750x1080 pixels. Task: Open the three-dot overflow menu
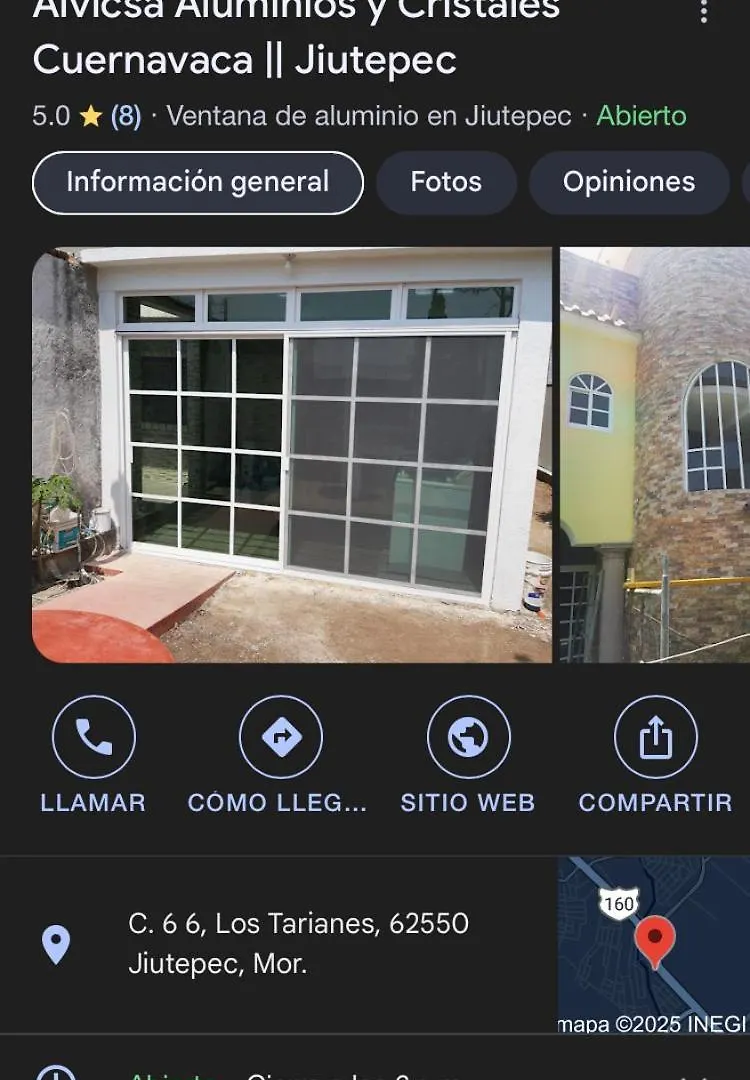point(704,12)
